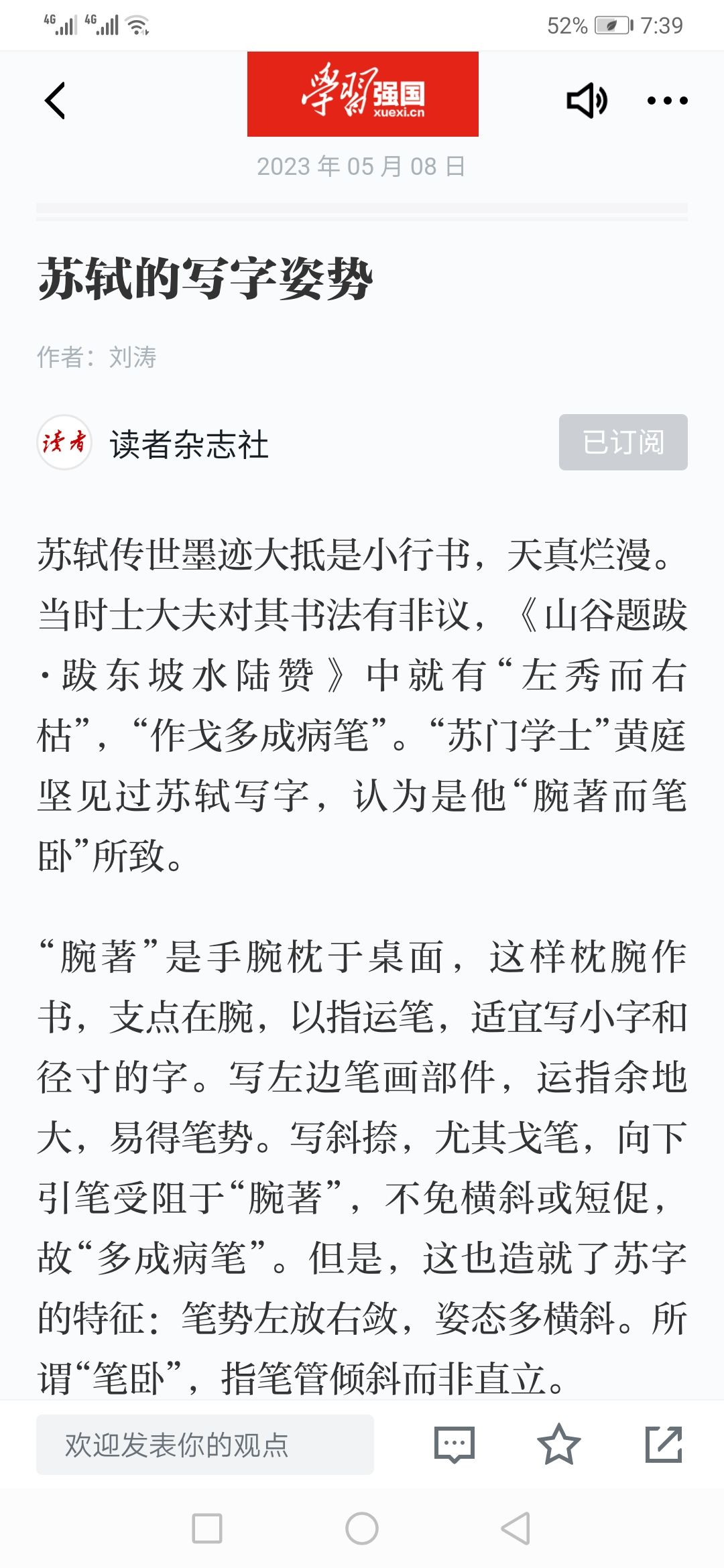The width and height of the screenshot is (724, 1568).
Task: Tap the 欢迎发表你的观点 comment field
Action: tap(205, 1445)
